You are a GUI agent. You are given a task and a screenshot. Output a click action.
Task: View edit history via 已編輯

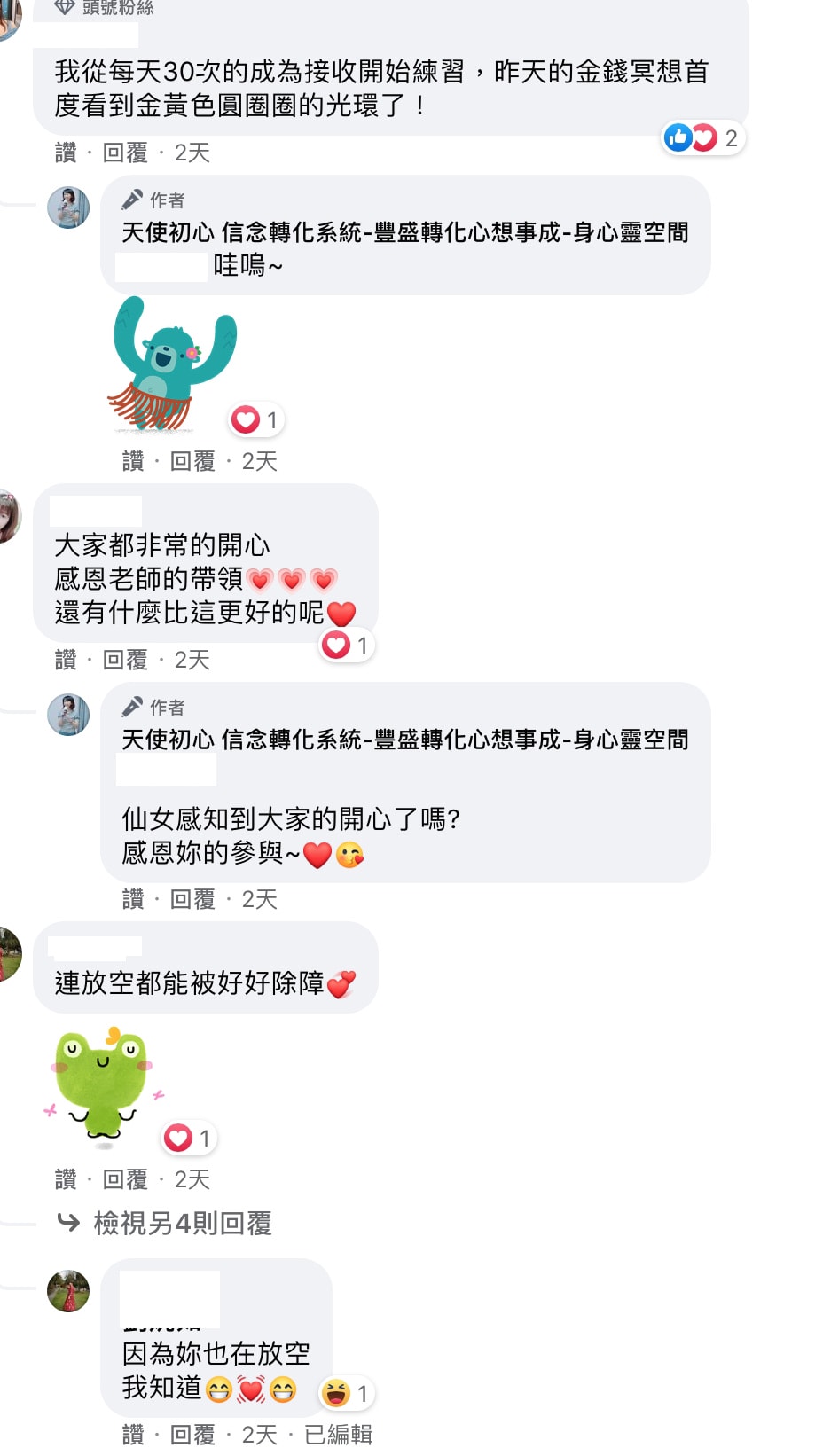pos(338,1436)
